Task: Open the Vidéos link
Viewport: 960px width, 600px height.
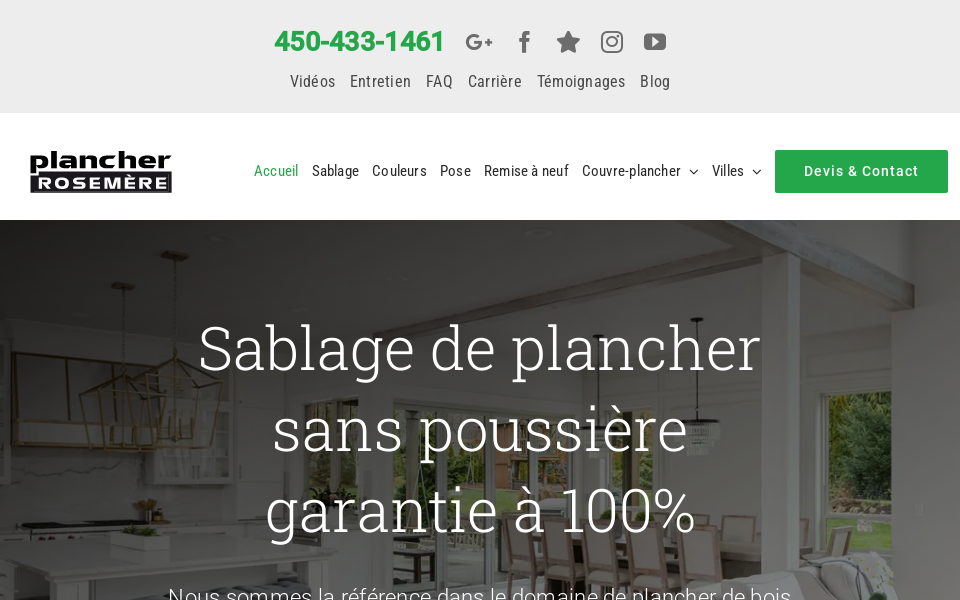Action: click(312, 82)
